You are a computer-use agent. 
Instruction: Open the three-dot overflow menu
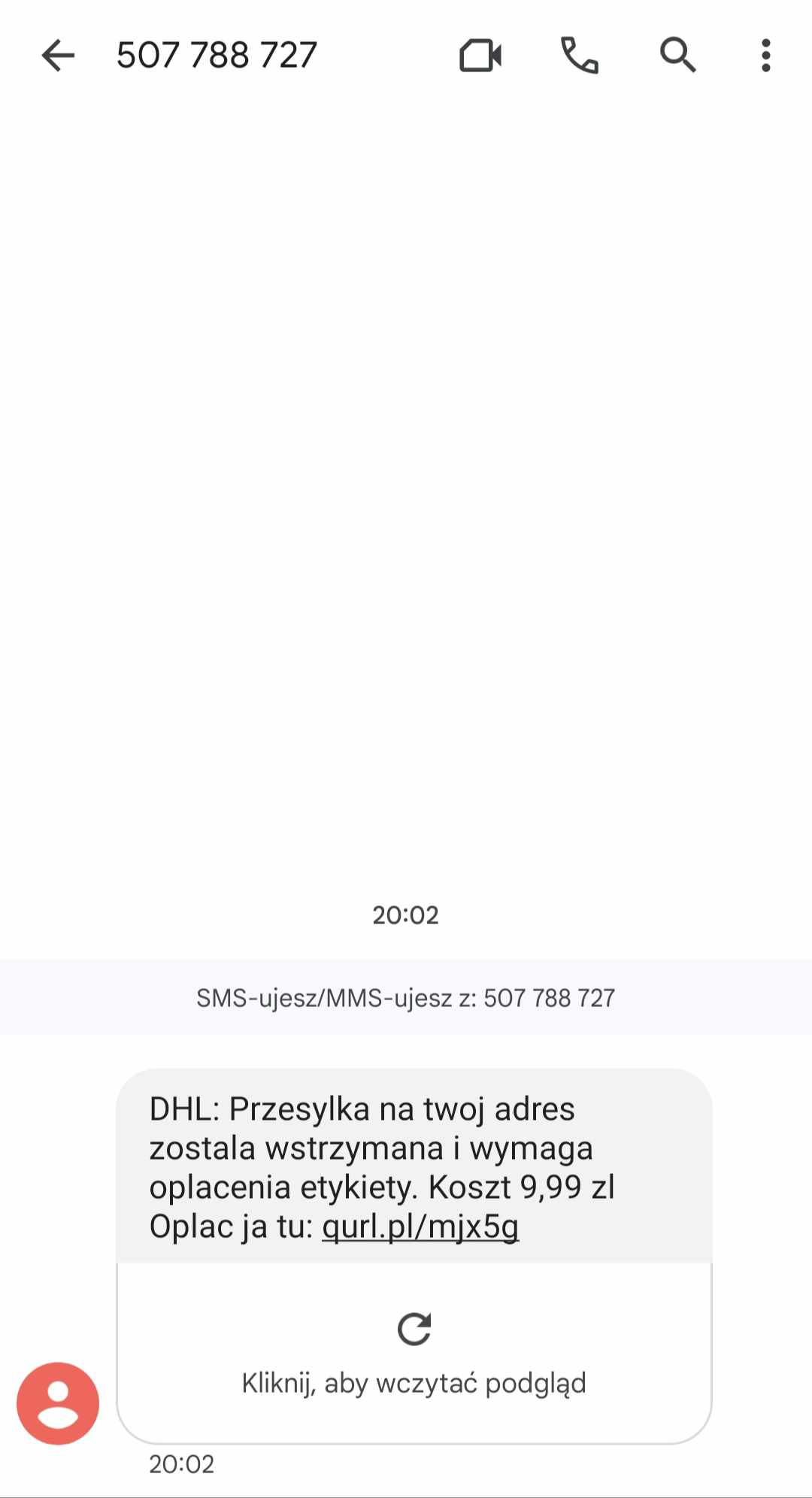tap(765, 56)
